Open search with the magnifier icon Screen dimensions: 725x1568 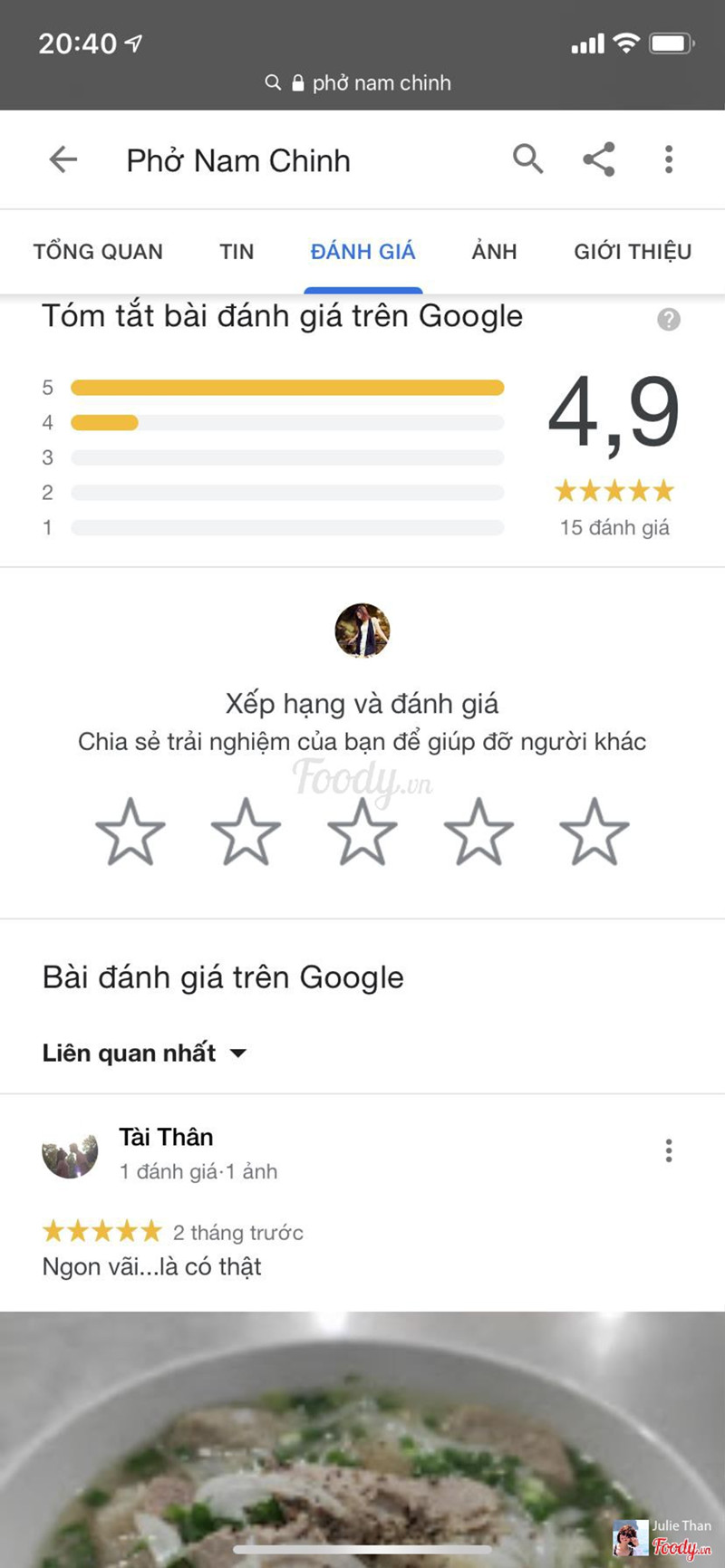(528, 159)
